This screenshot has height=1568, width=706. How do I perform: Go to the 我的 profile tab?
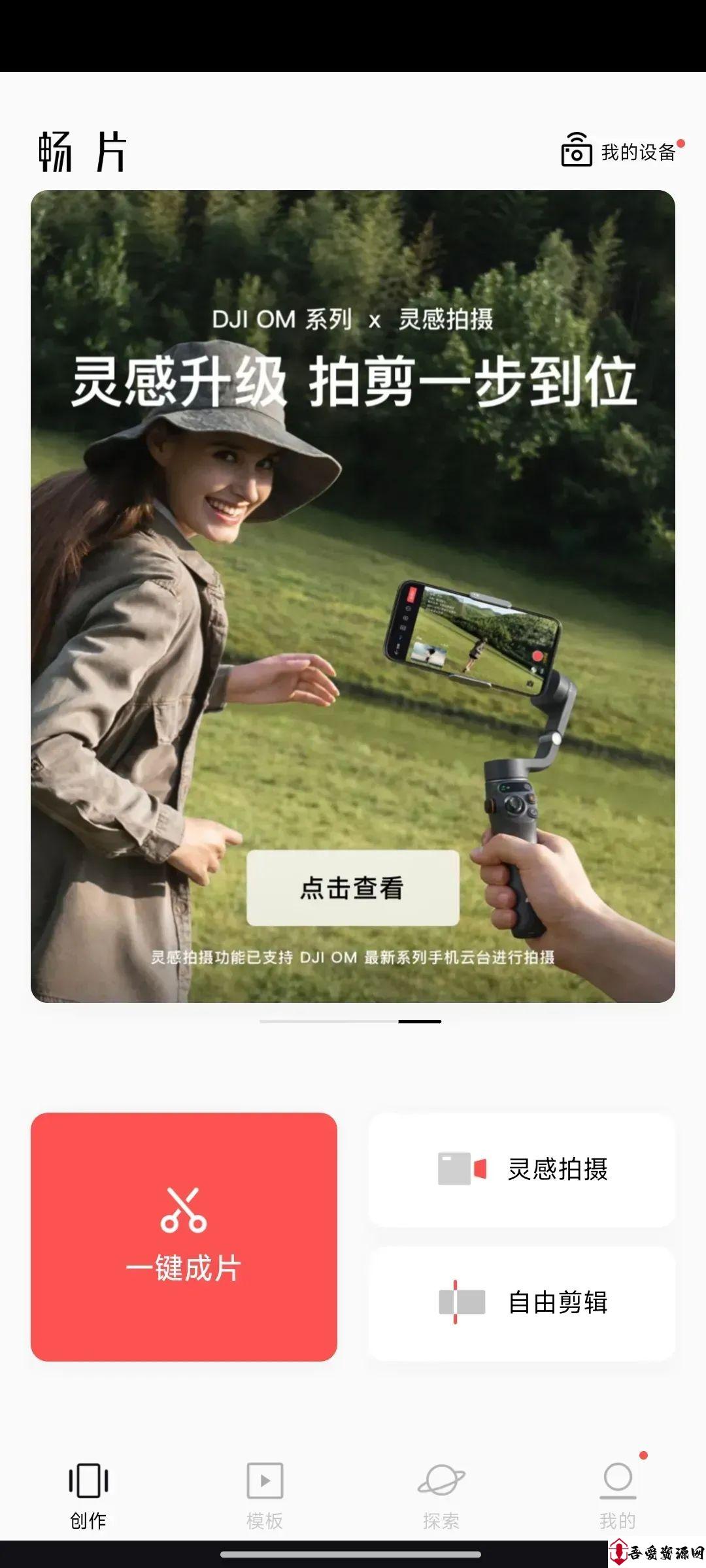pos(618,1496)
